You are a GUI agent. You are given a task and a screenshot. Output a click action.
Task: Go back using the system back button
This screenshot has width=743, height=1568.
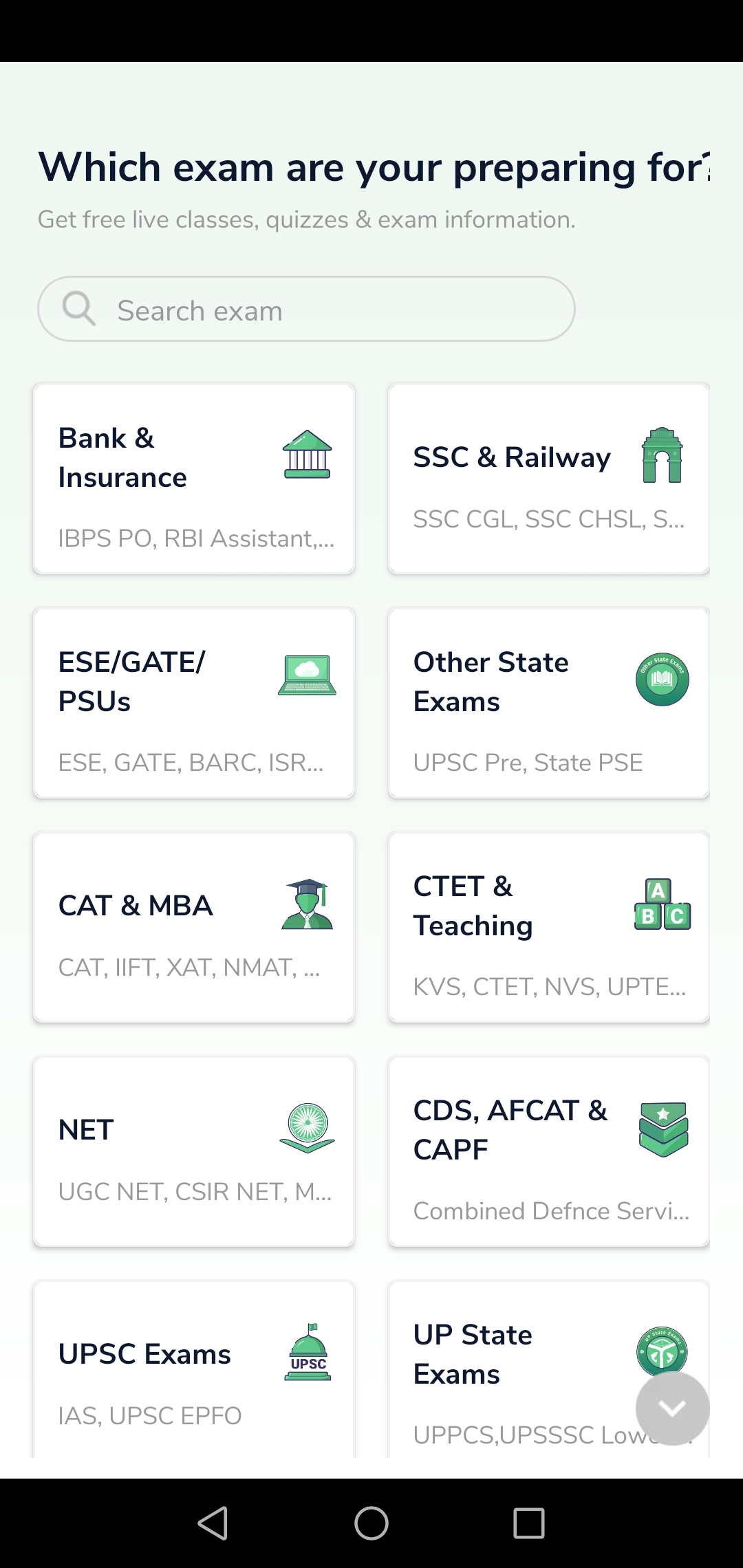coord(213,1523)
